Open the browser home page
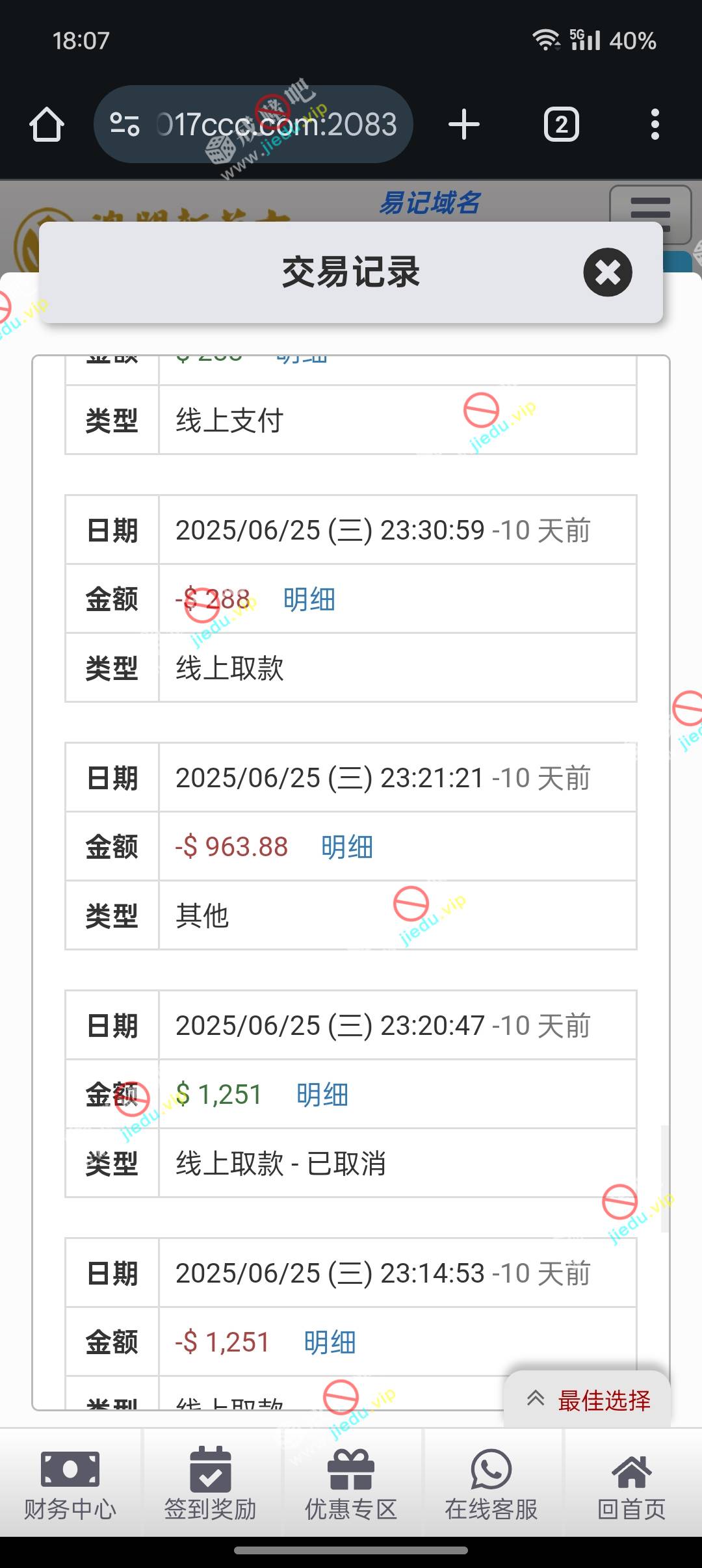The image size is (702, 1568). [47, 124]
